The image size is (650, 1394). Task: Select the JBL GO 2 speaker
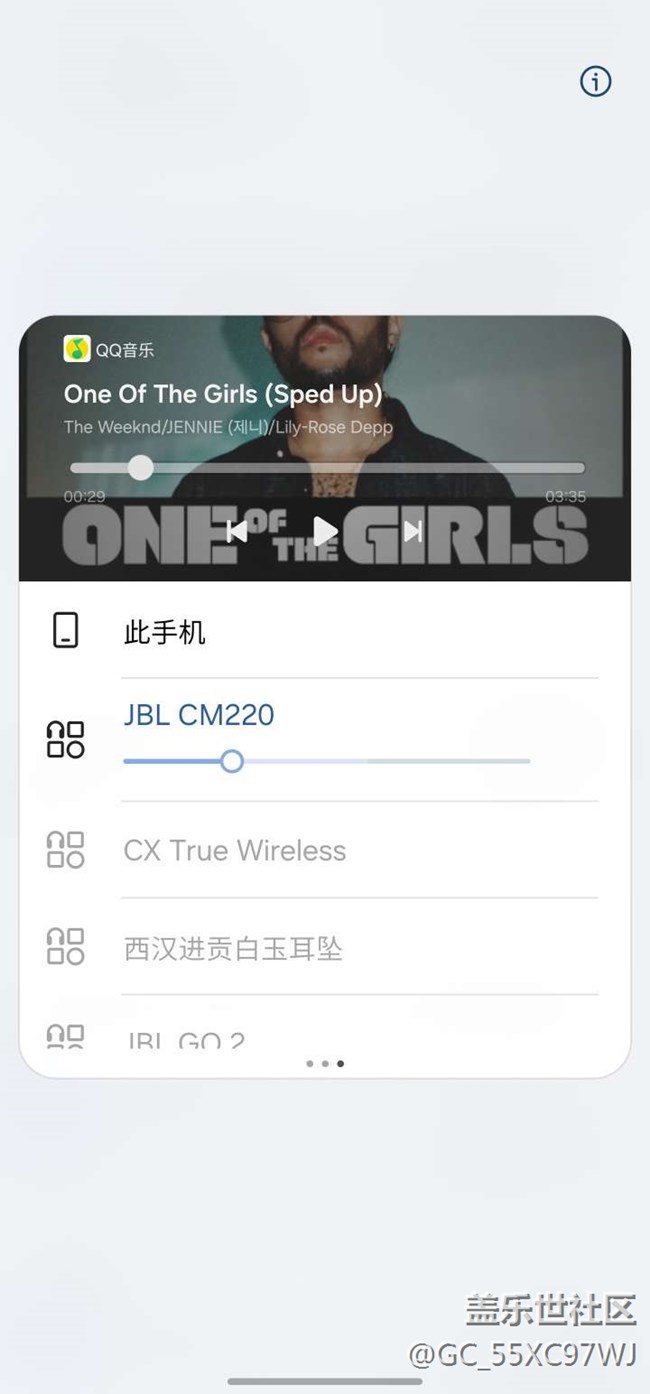coord(185,1038)
